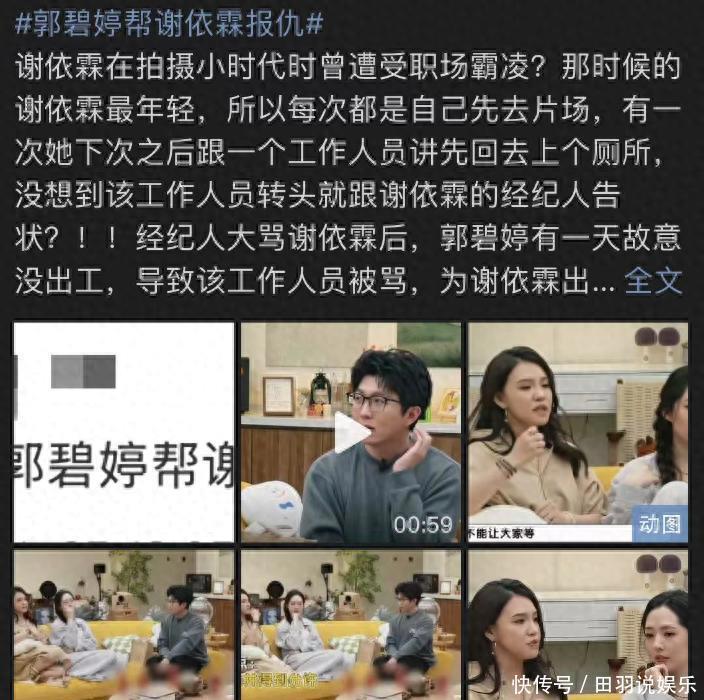Open the image marked 动图

(578, 432)
